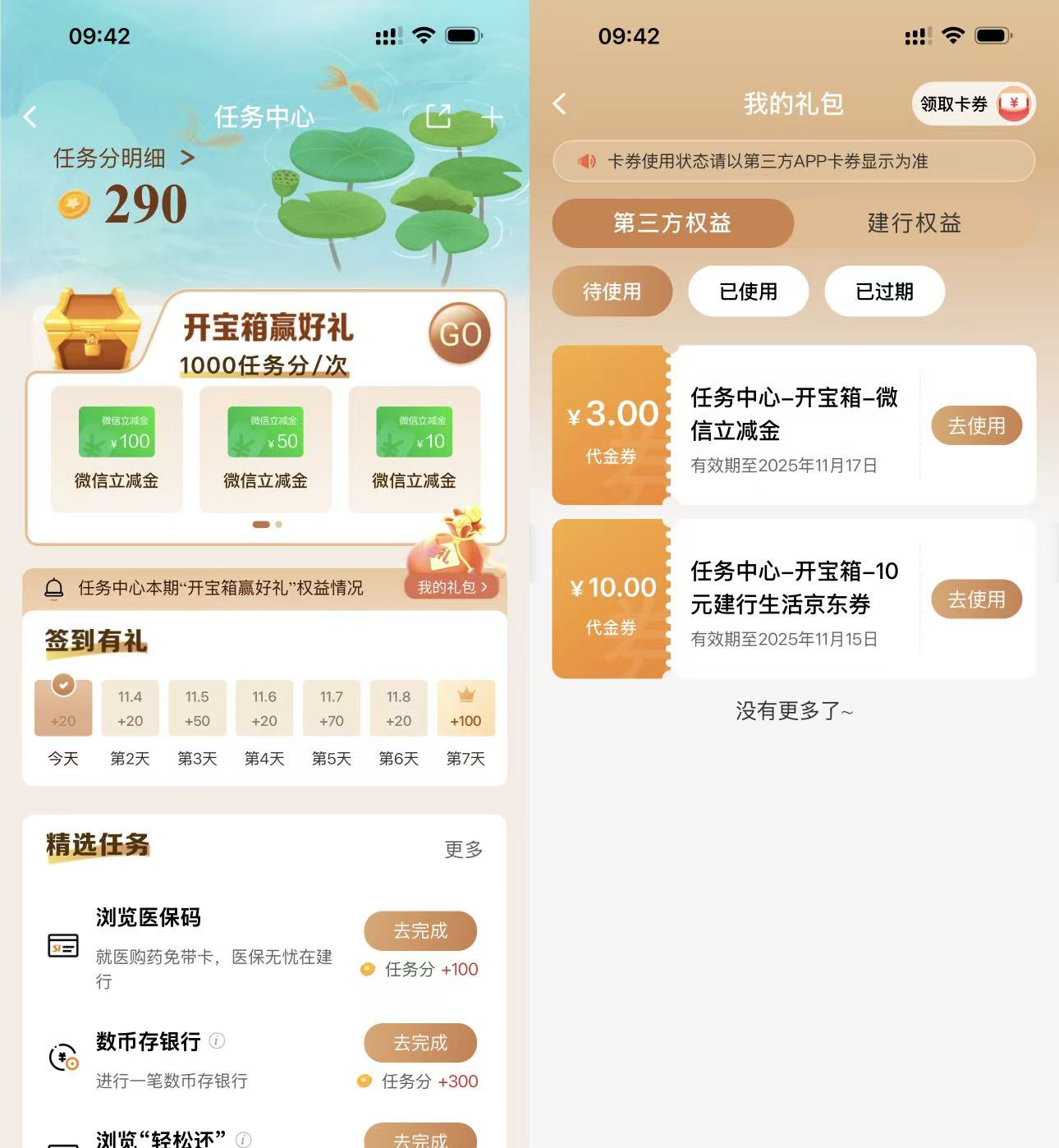Tap 去完成 for 数币存银行
This screenshot has width=1059, height=1148.
420,1042
